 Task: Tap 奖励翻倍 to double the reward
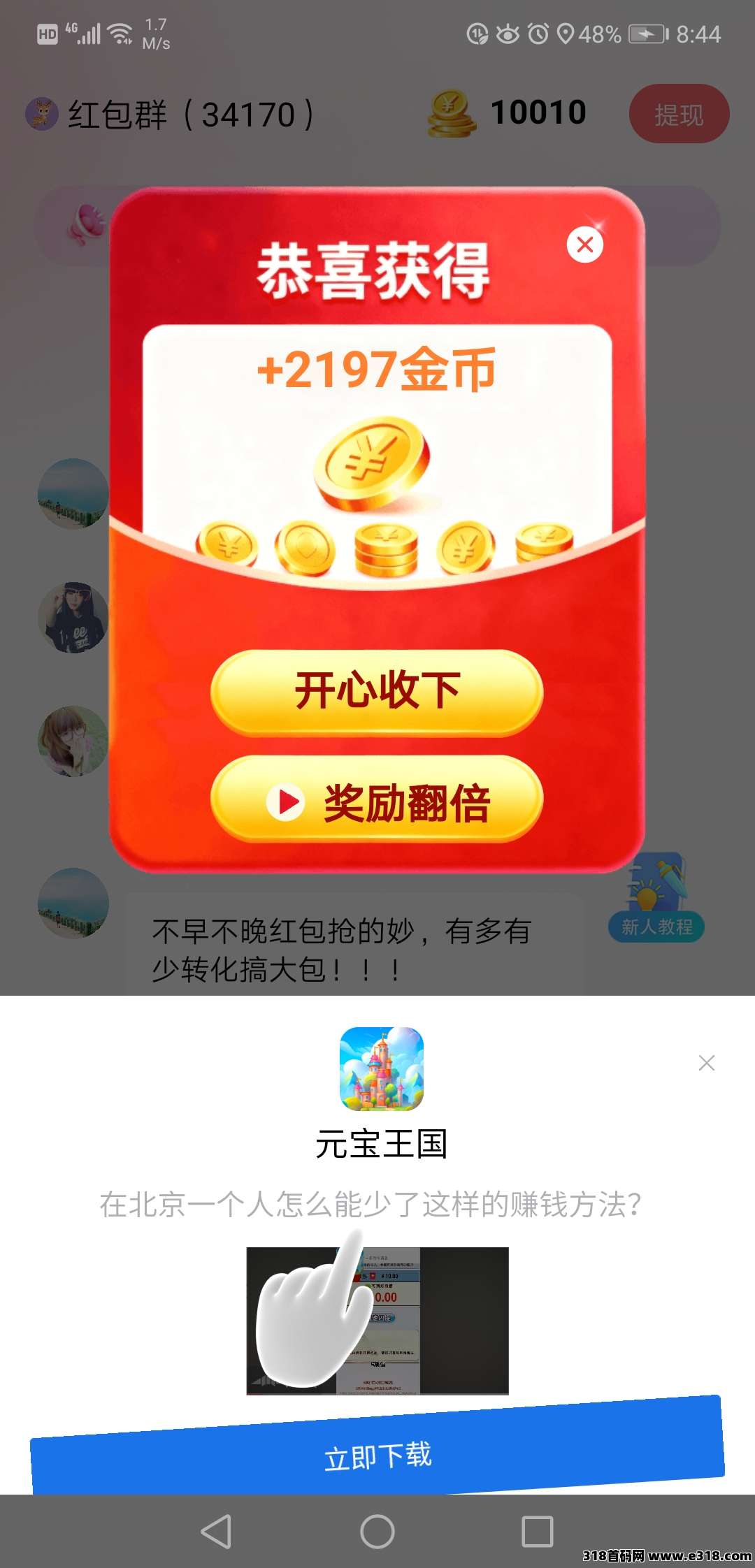[377, 801]
